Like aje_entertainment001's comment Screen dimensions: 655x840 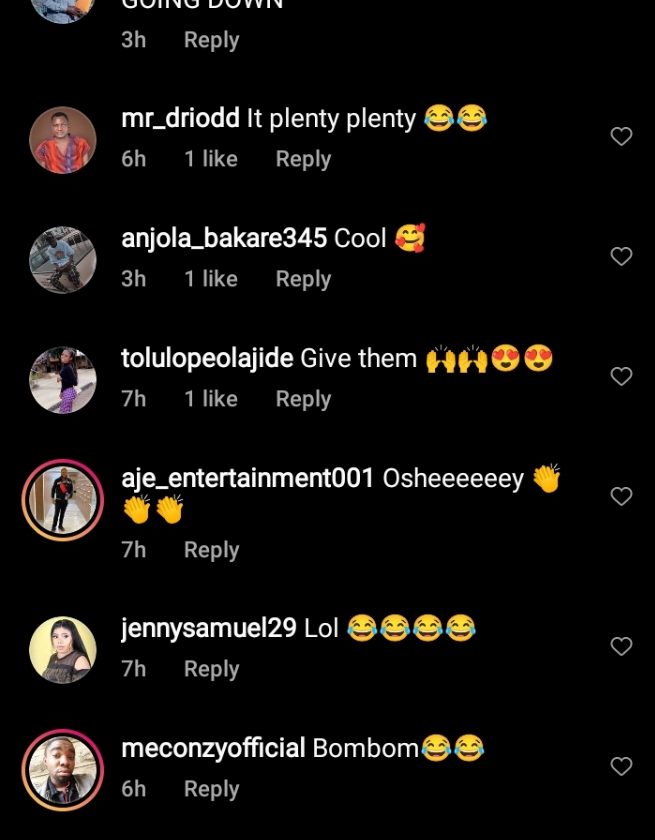click(x=621, y=497)
